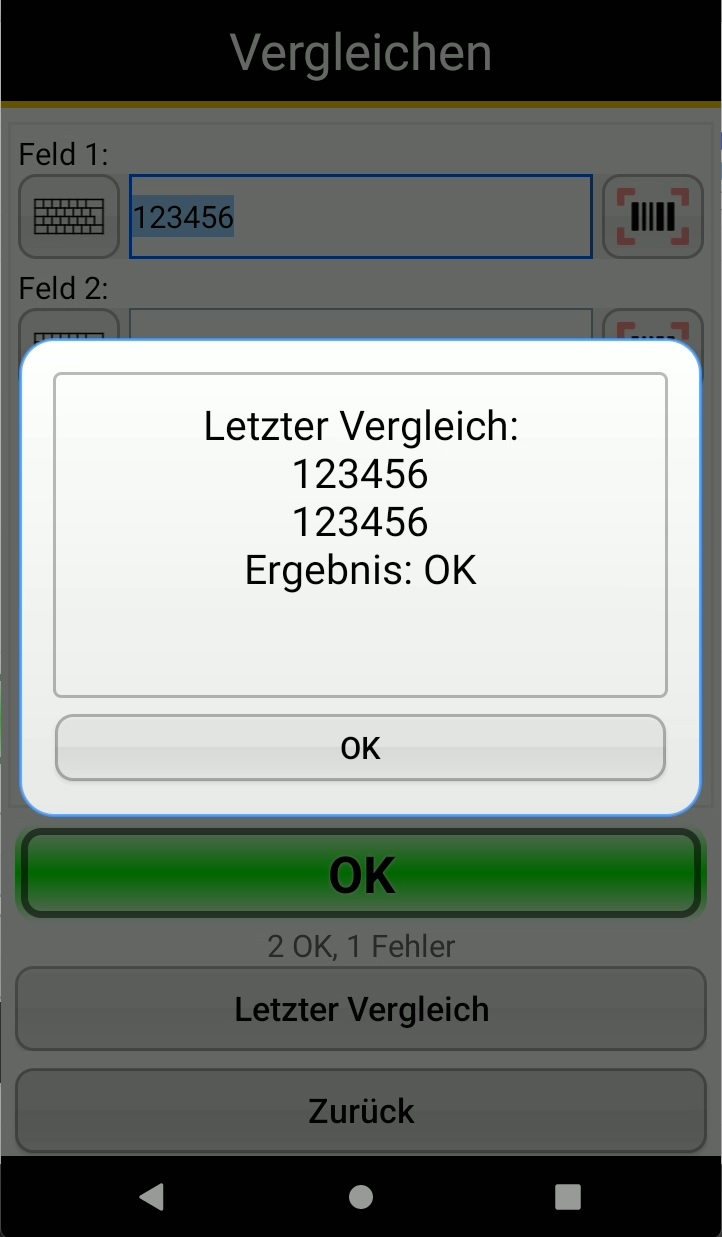The height and width of the screenshot is (1237, 722).
Task: Click the Ergebnis: OK message text
Action: point(360,570)
